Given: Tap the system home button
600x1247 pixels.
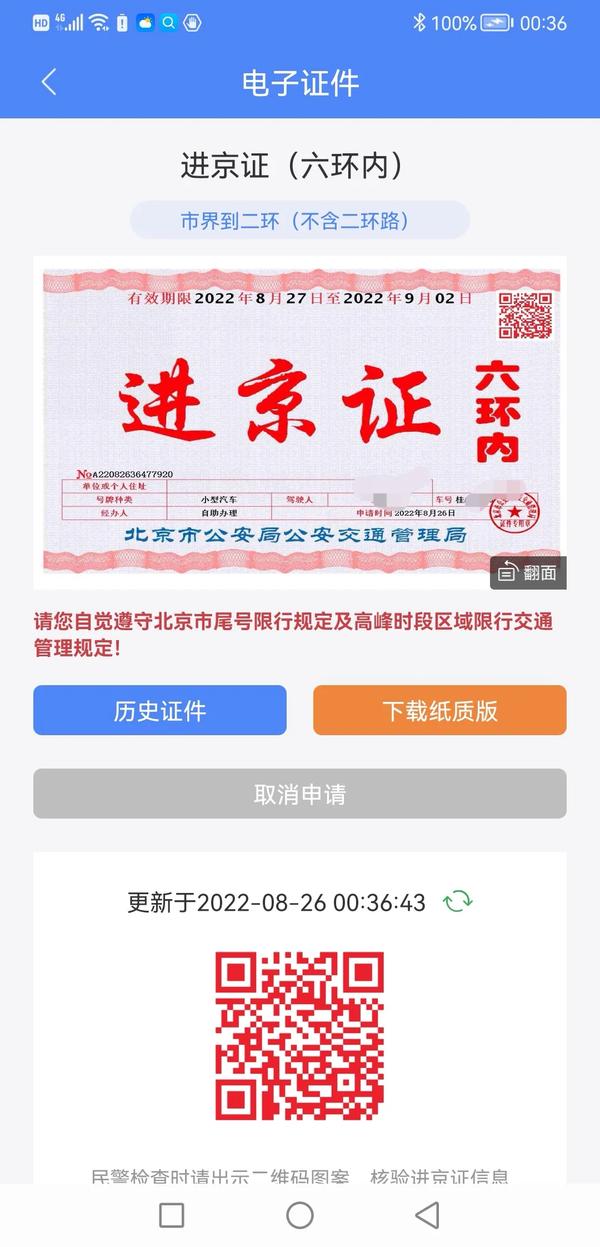Looking at the screenshot, I should [300, 1214].
